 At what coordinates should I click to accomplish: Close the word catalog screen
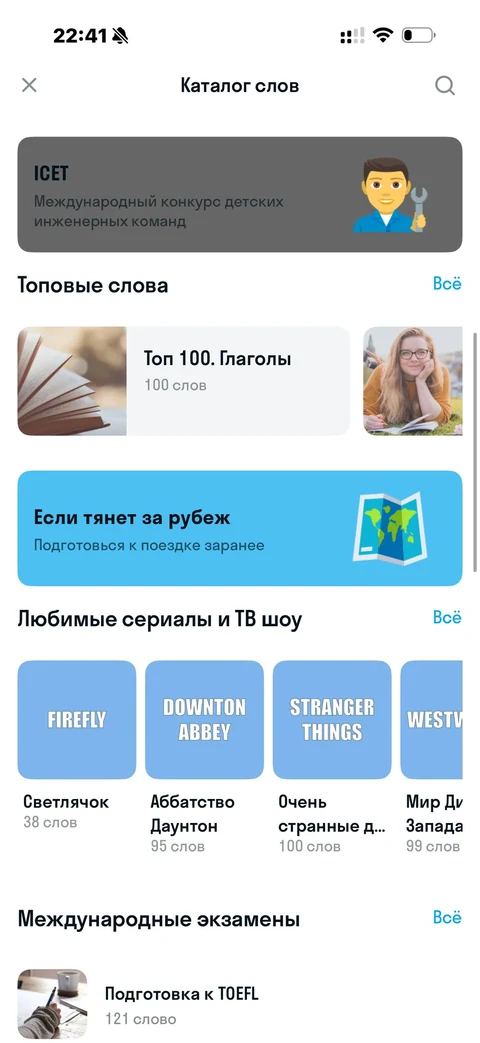[29, 85]
